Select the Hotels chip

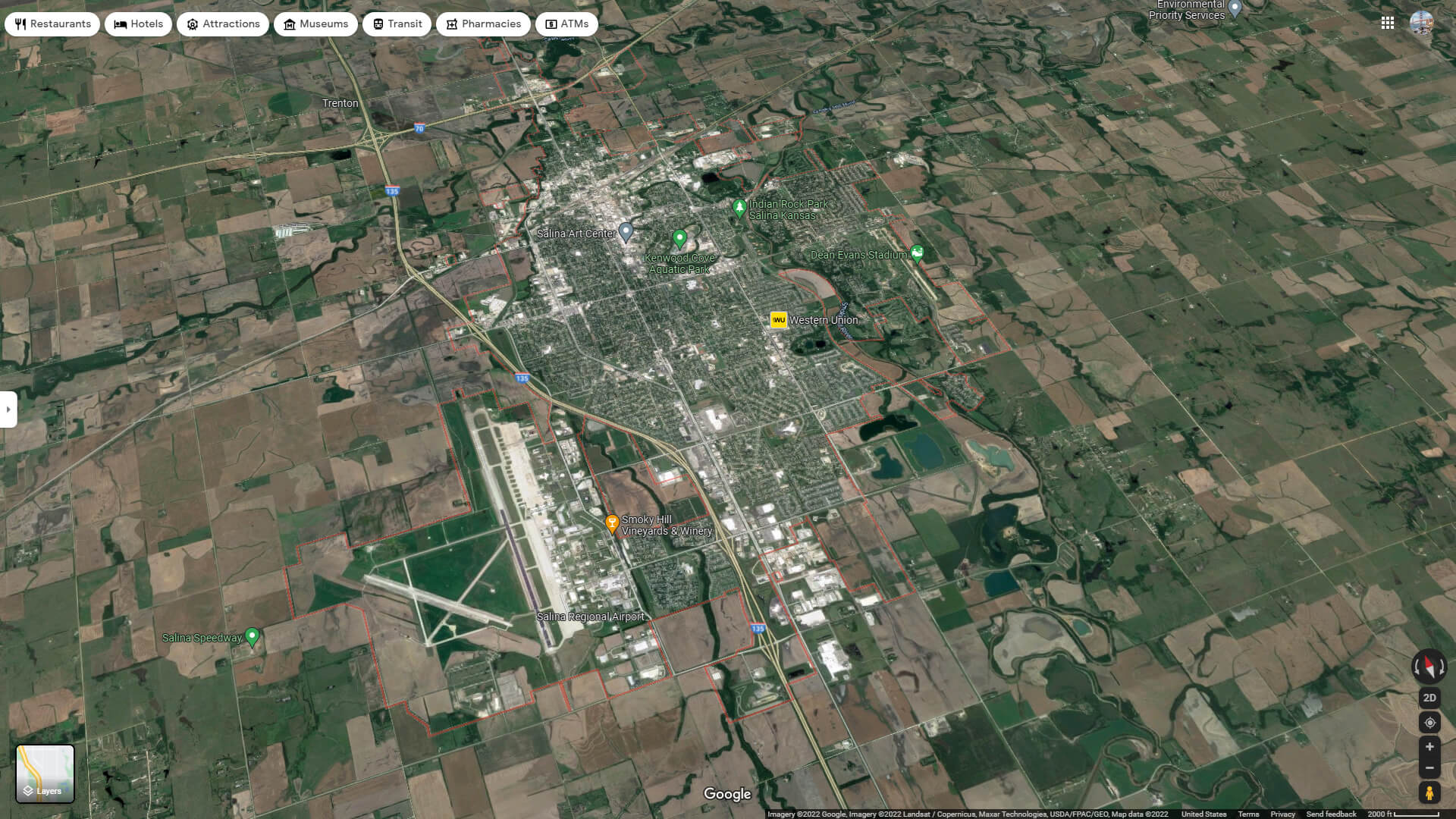click(139, 24)
